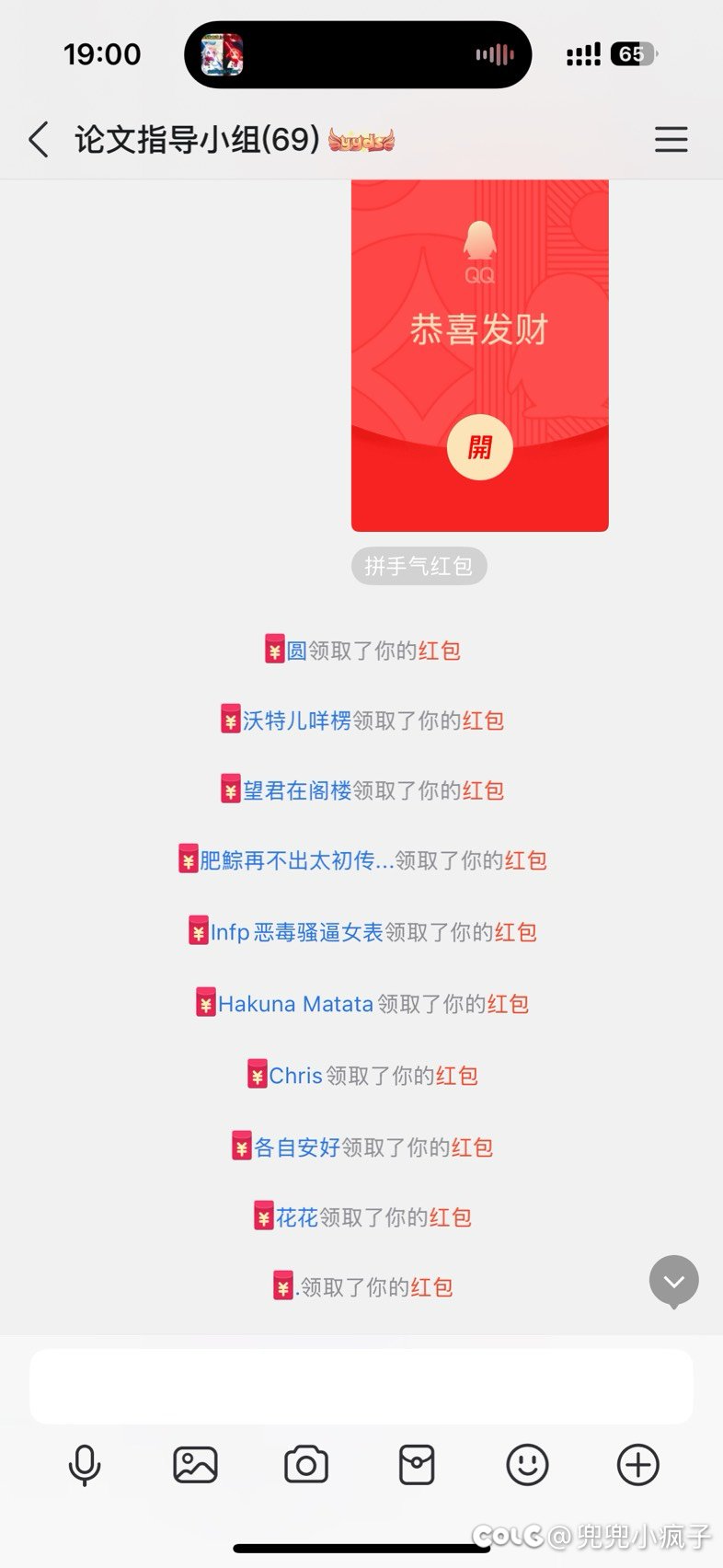Open 望君在阁楼's name link
The height and width of the screenshot is (1568, 723).
click(x=296, y=790)
